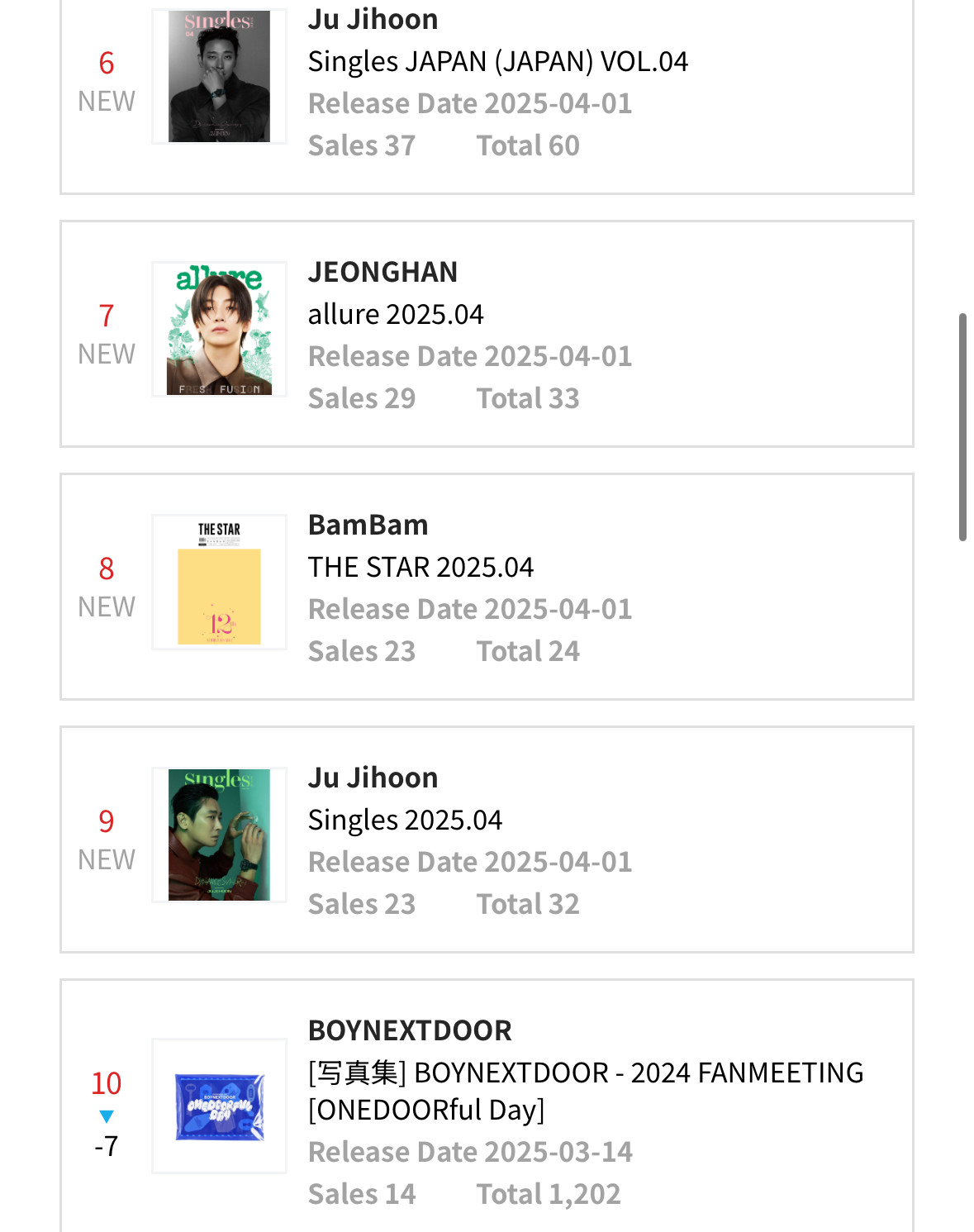Open Ju Jihoon Singles 2025.04 entry
The width and height of the screenshot is (974, 1232).
pyautogui.click(x=487, y=840)
